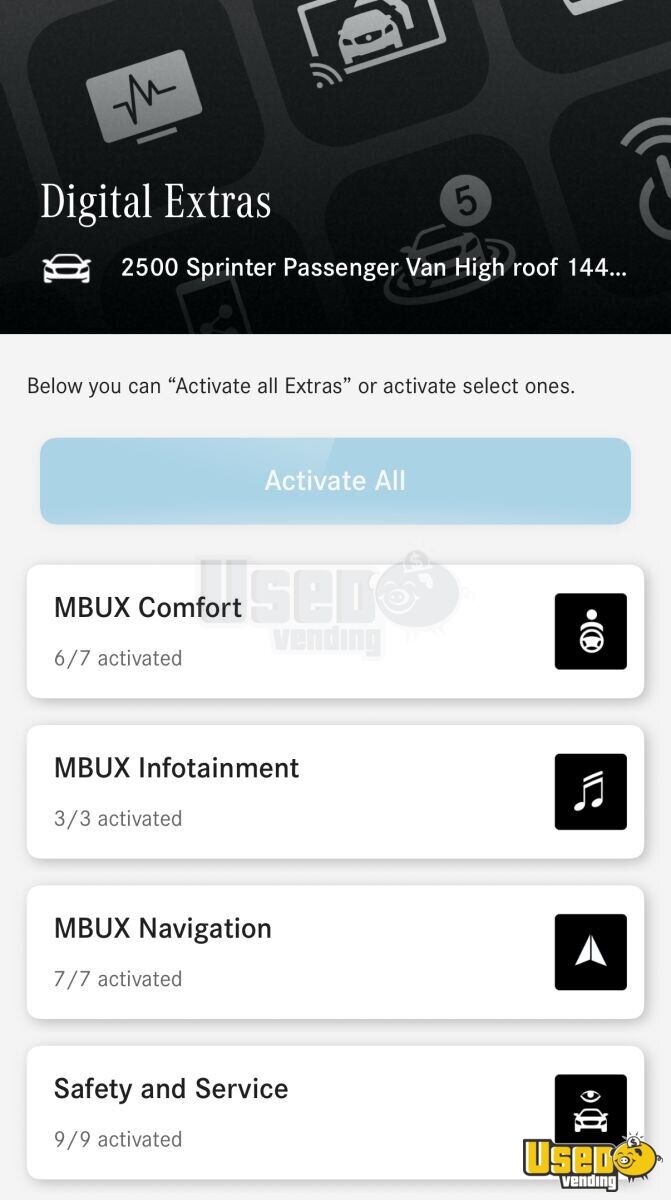Image resolution: width=671 pixels, height=1200 pixels.
Task: Tap the Activate All button
Action: point(335,481)
